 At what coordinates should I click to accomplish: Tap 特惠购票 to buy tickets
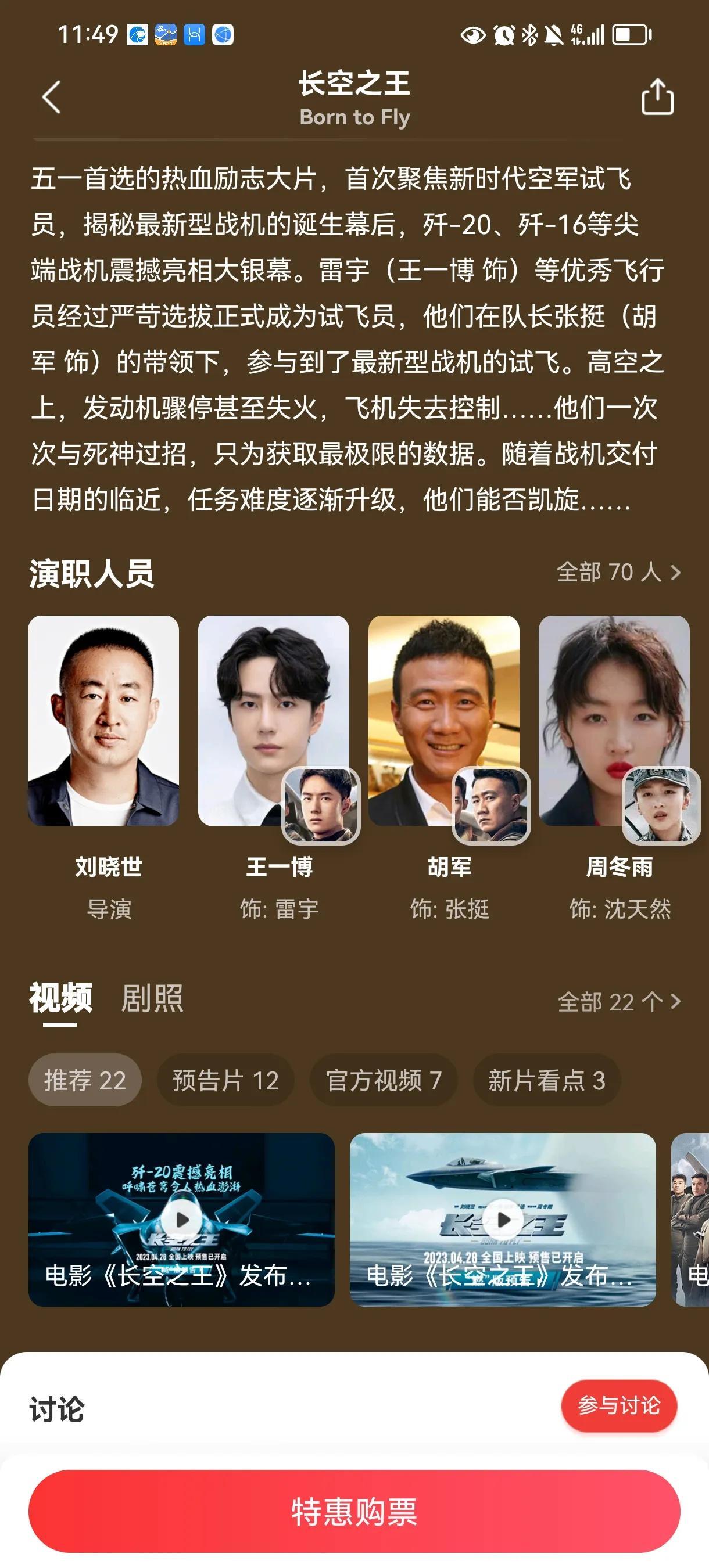click(354, 1512)
